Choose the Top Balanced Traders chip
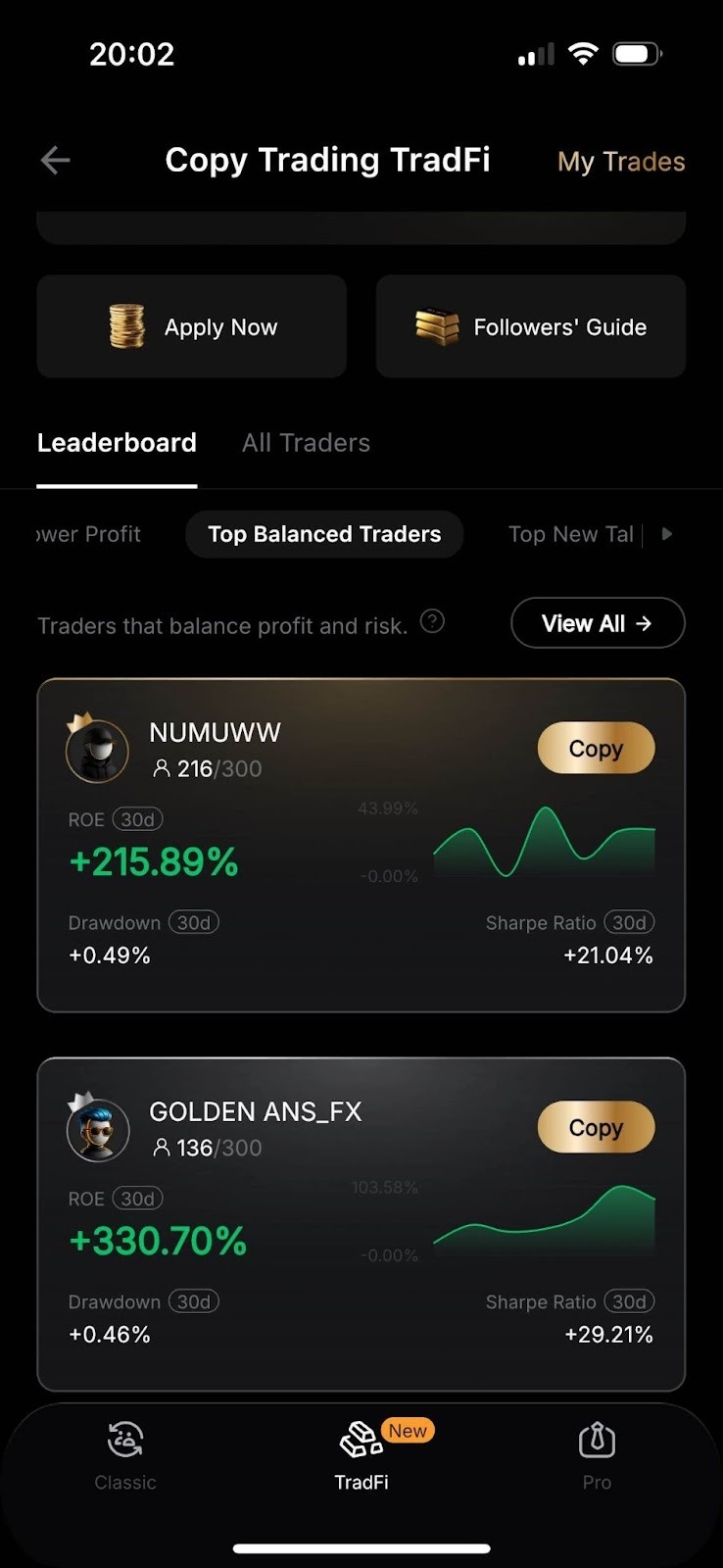Viewport: 723px width, 1568px height. tap(324, 534)
